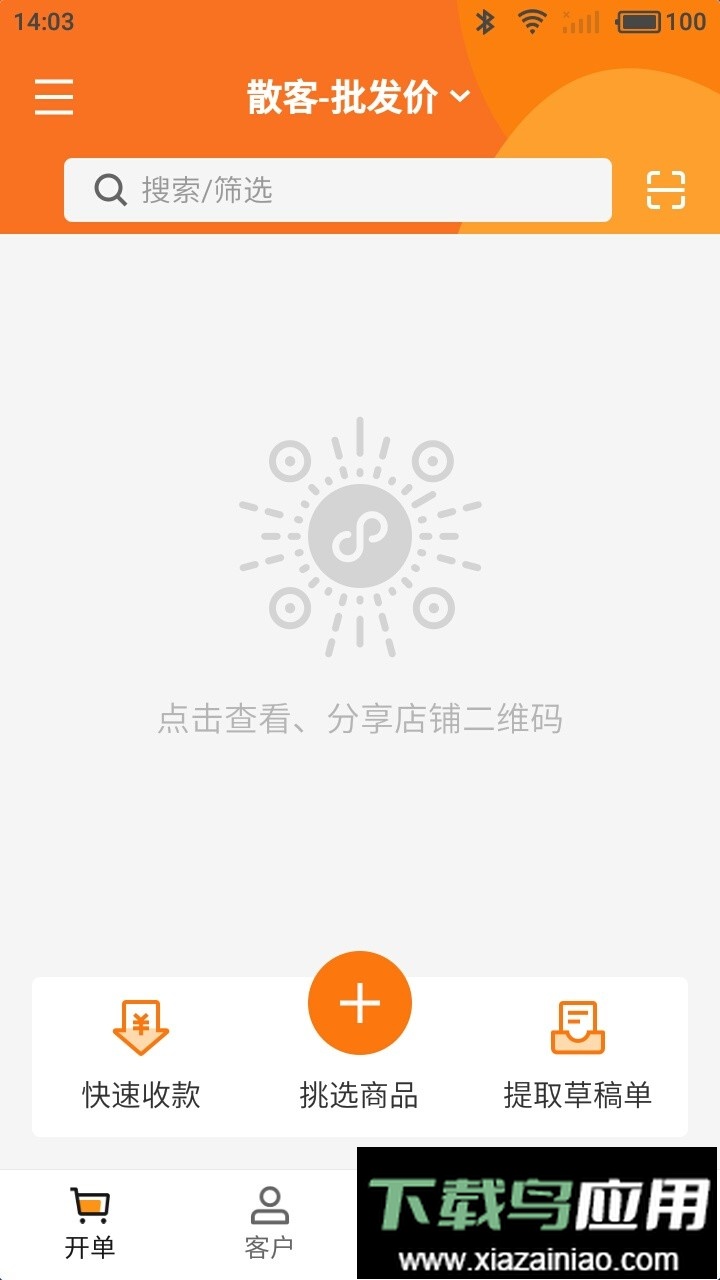Open the customer price type chevron
The image size is (720, 1280).
click(x=460, y=99)
